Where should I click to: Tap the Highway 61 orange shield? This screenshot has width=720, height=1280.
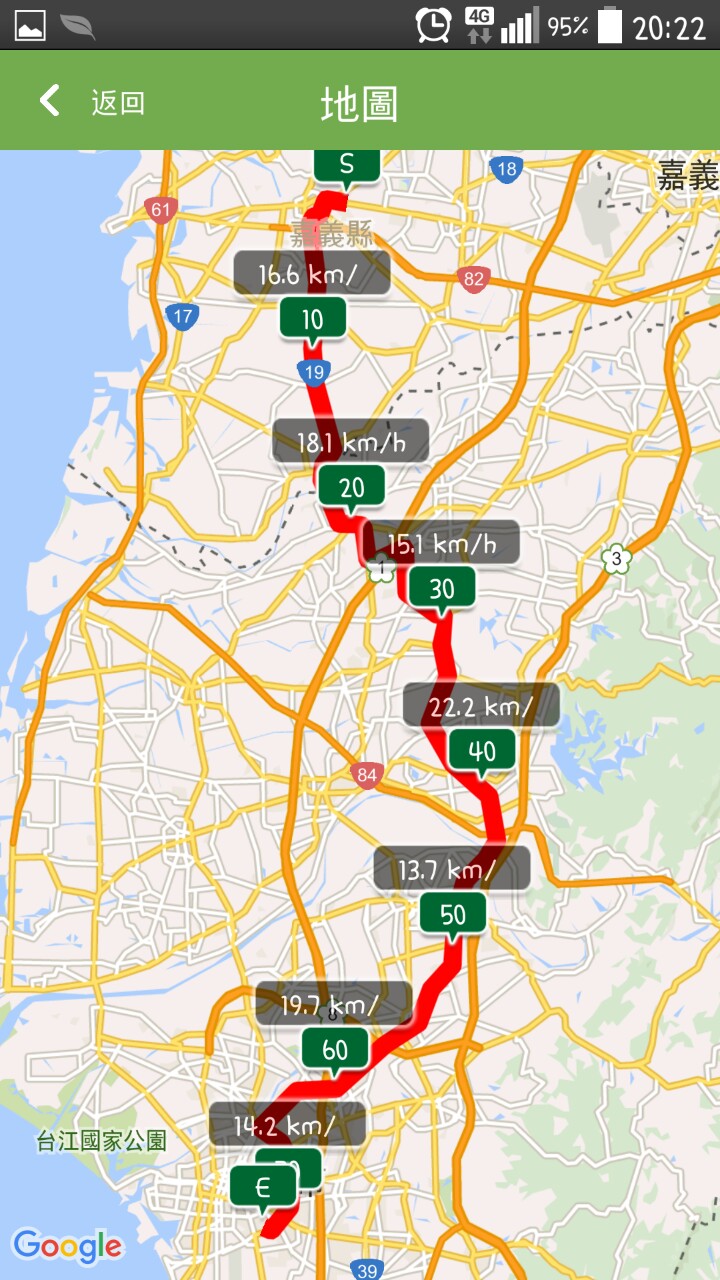point(160,211)
